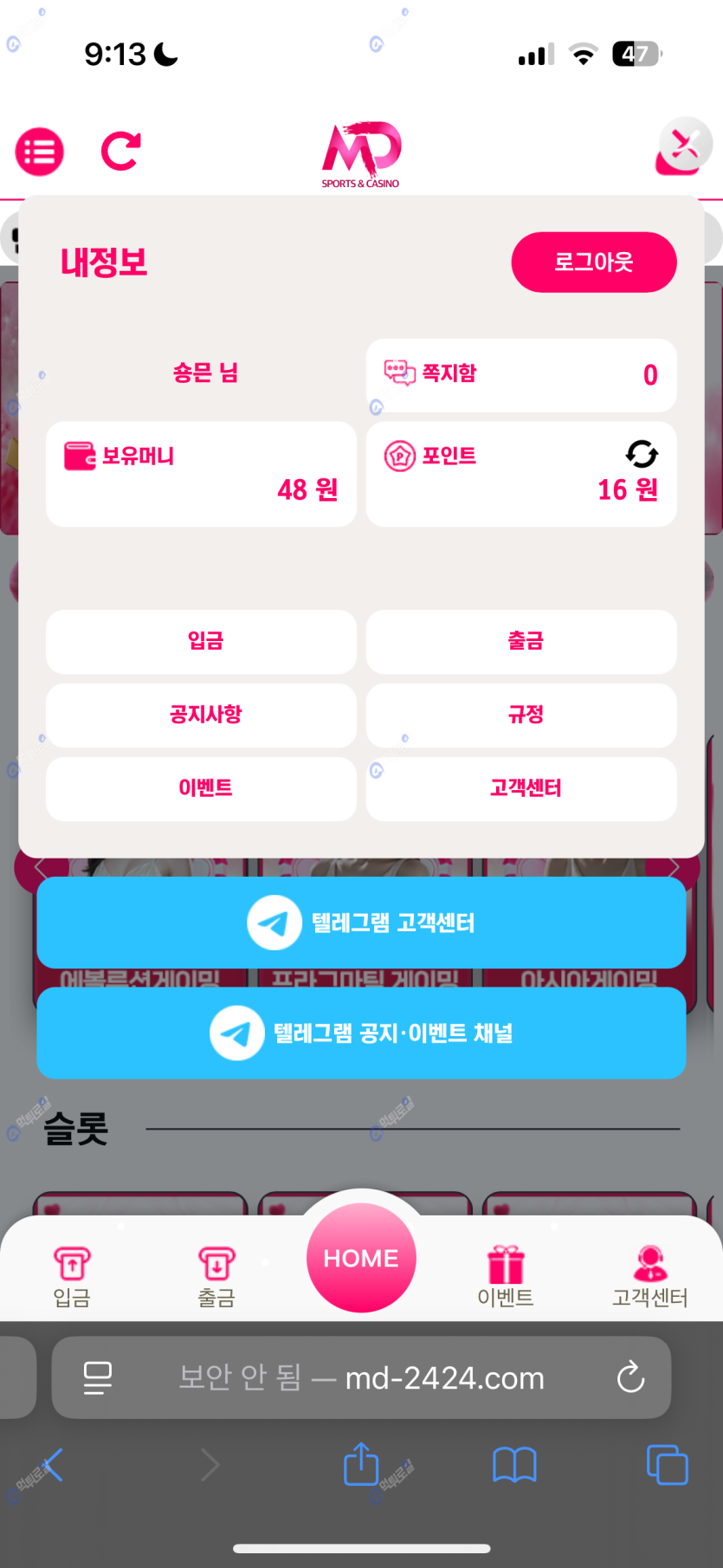Close the 내정보 panel
The width and height of the screenshot is (723, 1568).
click(x=684, y=145)
